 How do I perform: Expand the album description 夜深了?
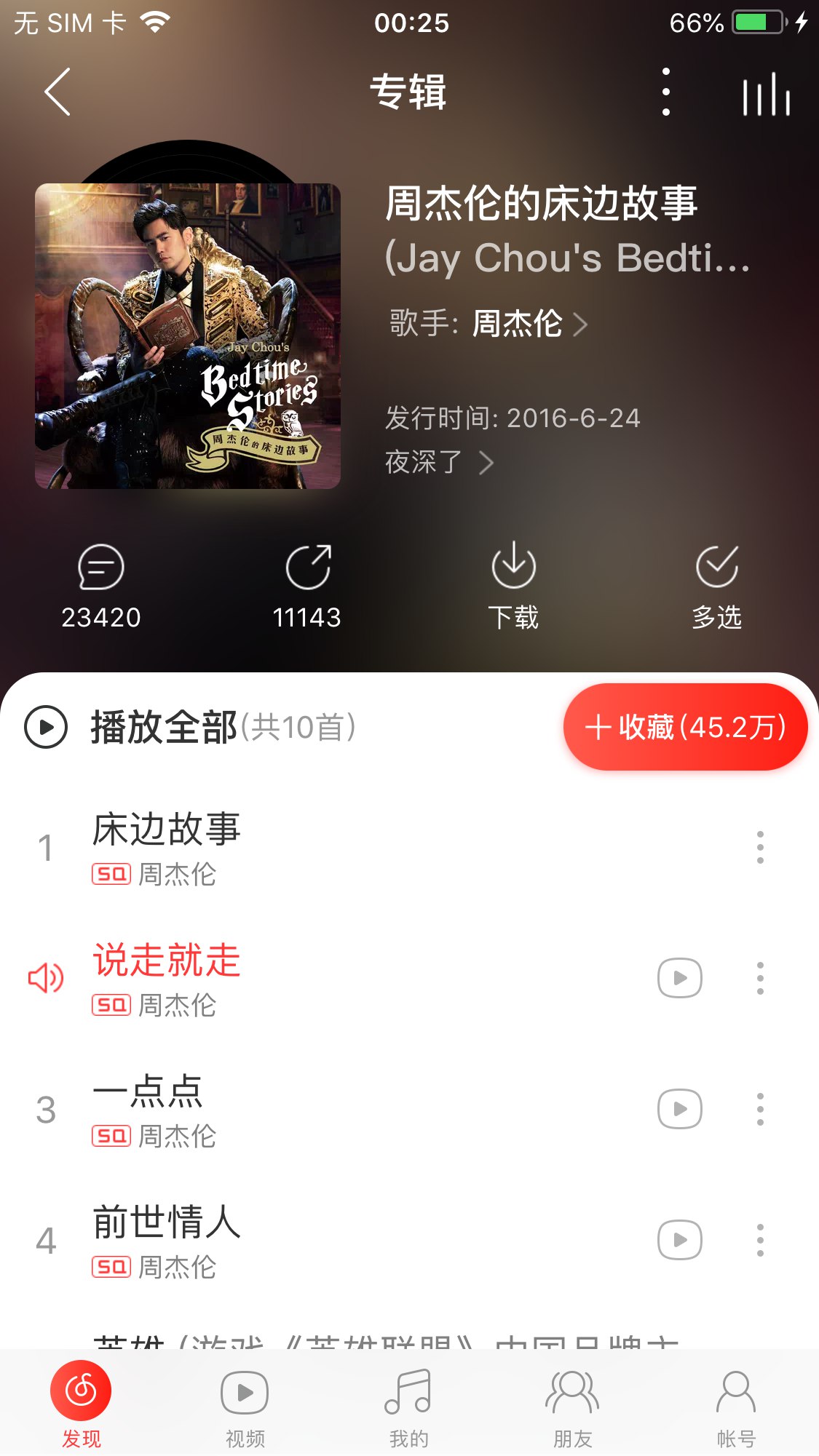point(439,462)
